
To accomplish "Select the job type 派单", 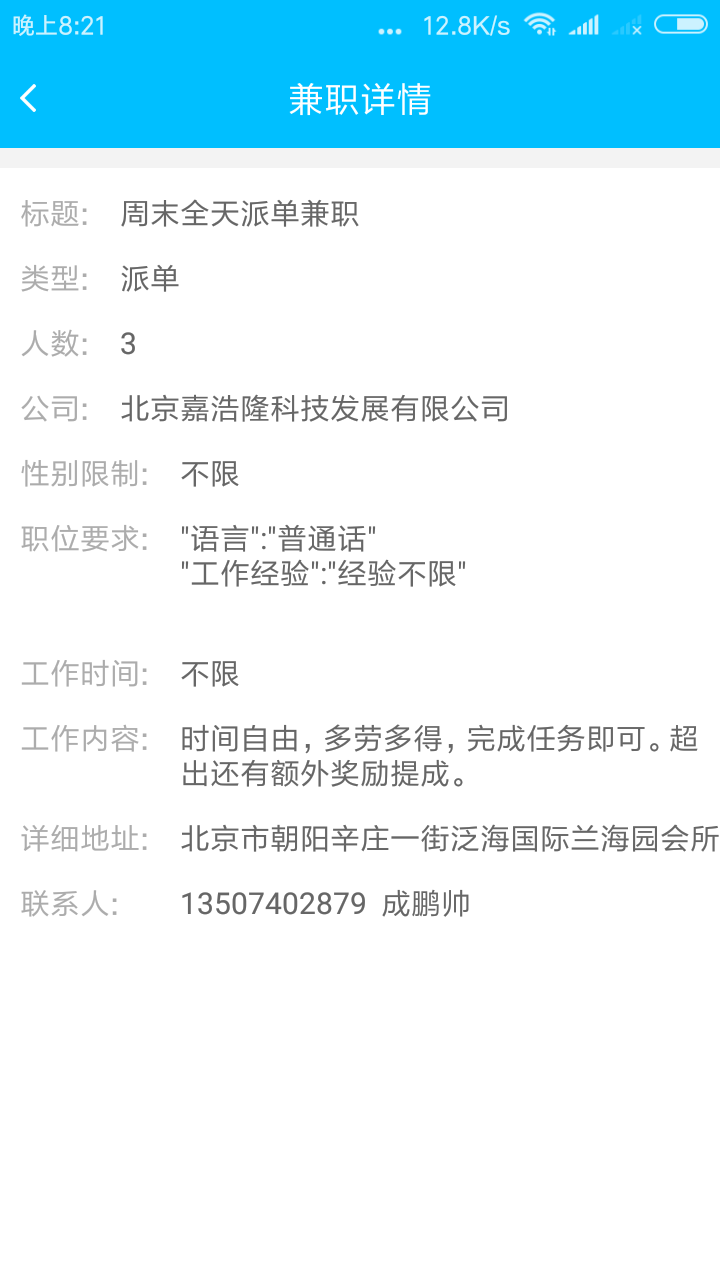I will pyautogui.click(x=148, y=278).
